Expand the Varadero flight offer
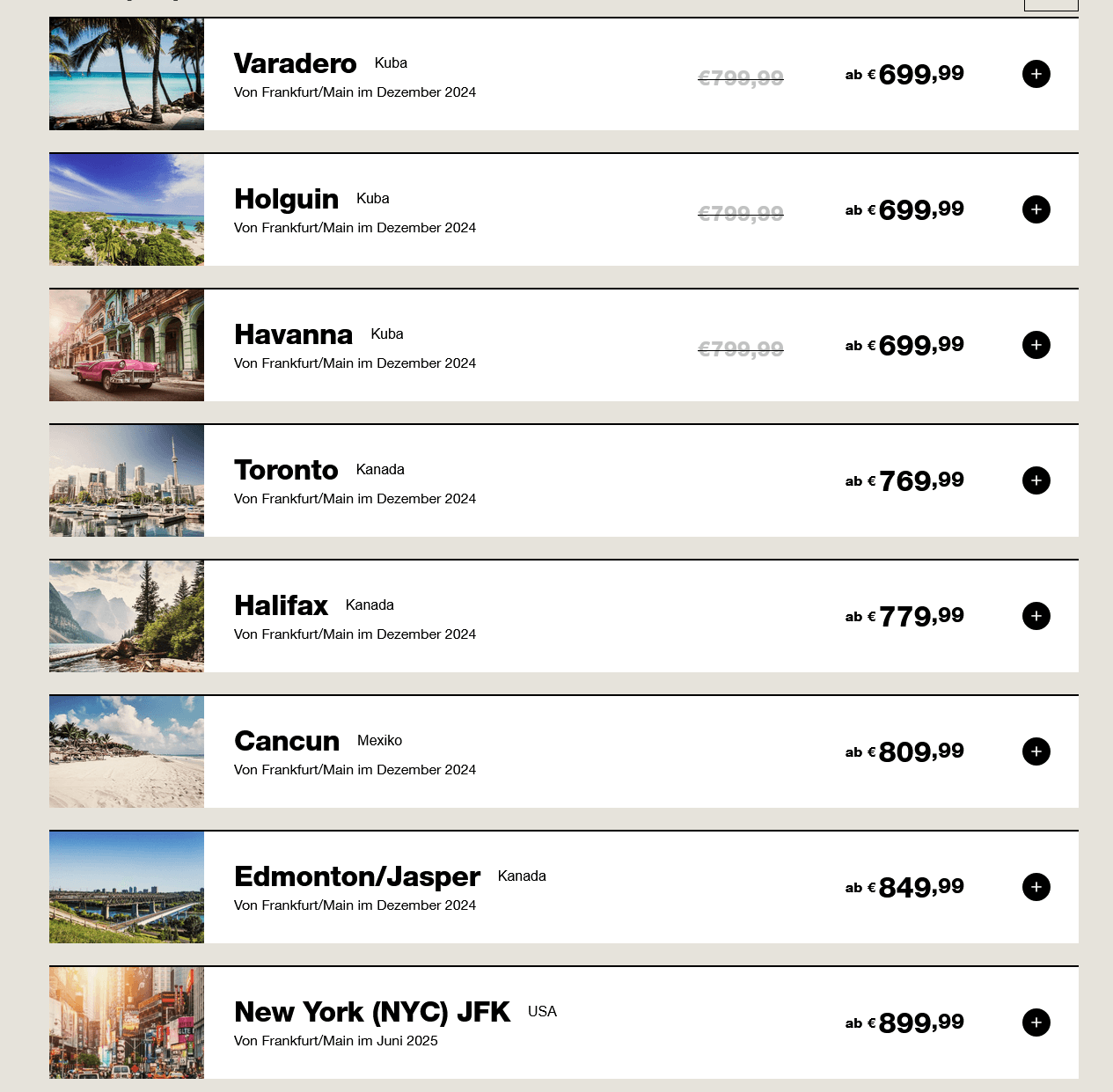This screenshot has width=1113, height=1092. pos(1036,74)
